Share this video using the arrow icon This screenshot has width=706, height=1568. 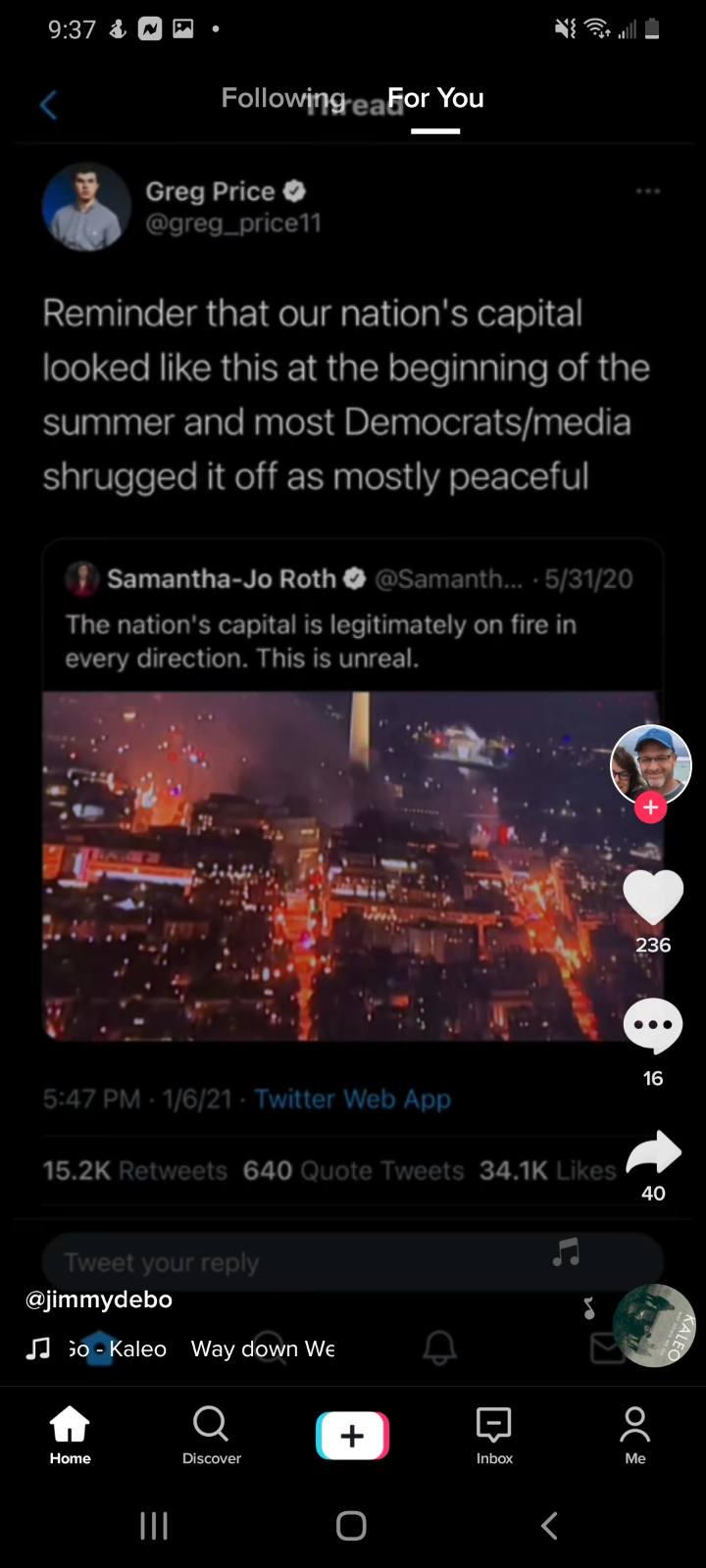point(653,1152)
